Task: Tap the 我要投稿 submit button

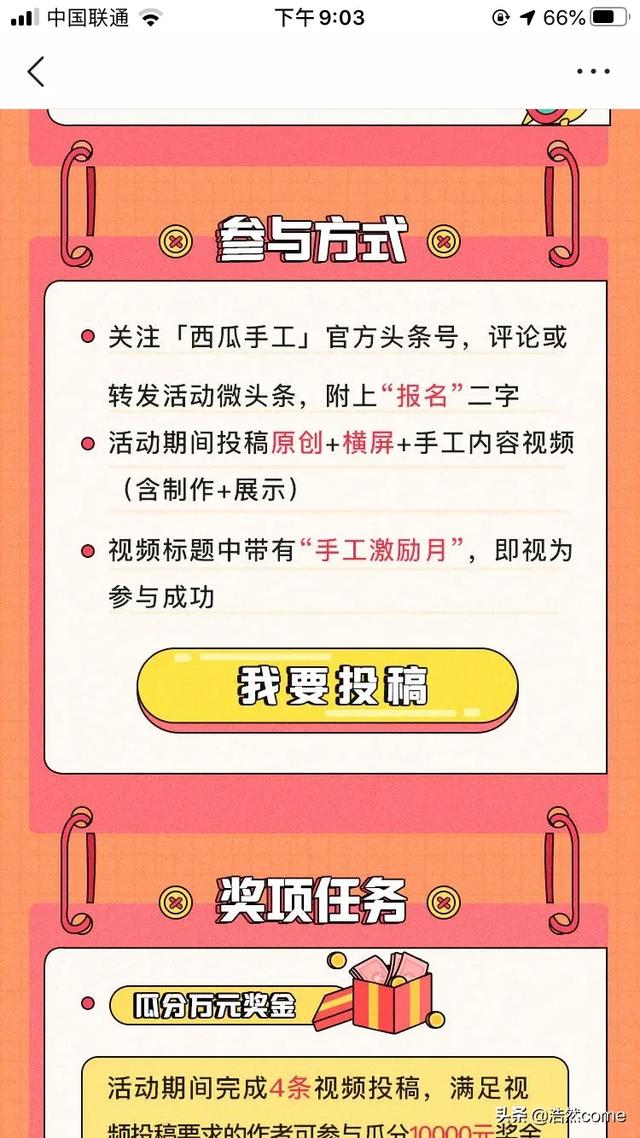Action: point(328,686)
